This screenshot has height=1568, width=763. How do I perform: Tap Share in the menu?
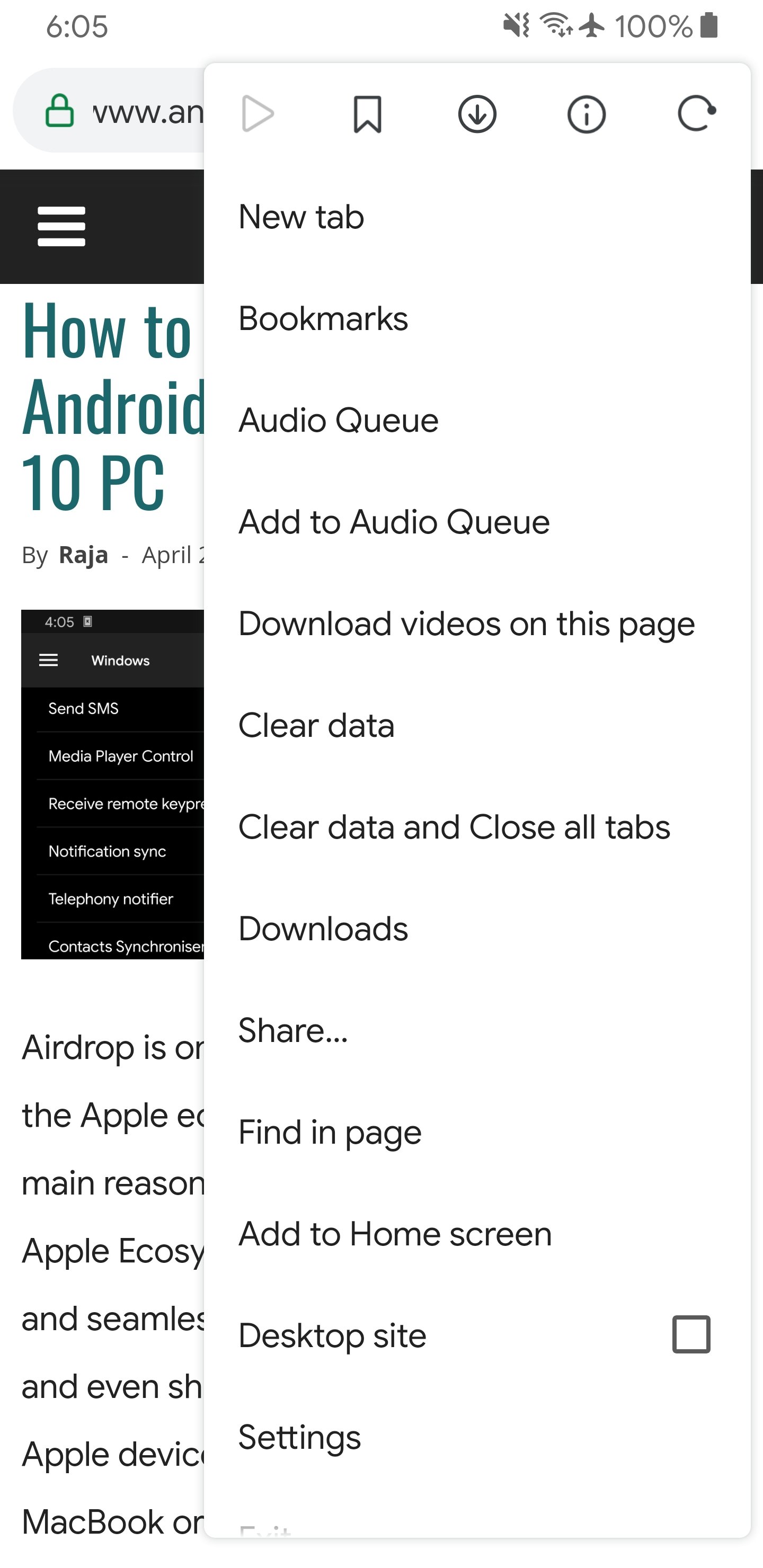292,1029
